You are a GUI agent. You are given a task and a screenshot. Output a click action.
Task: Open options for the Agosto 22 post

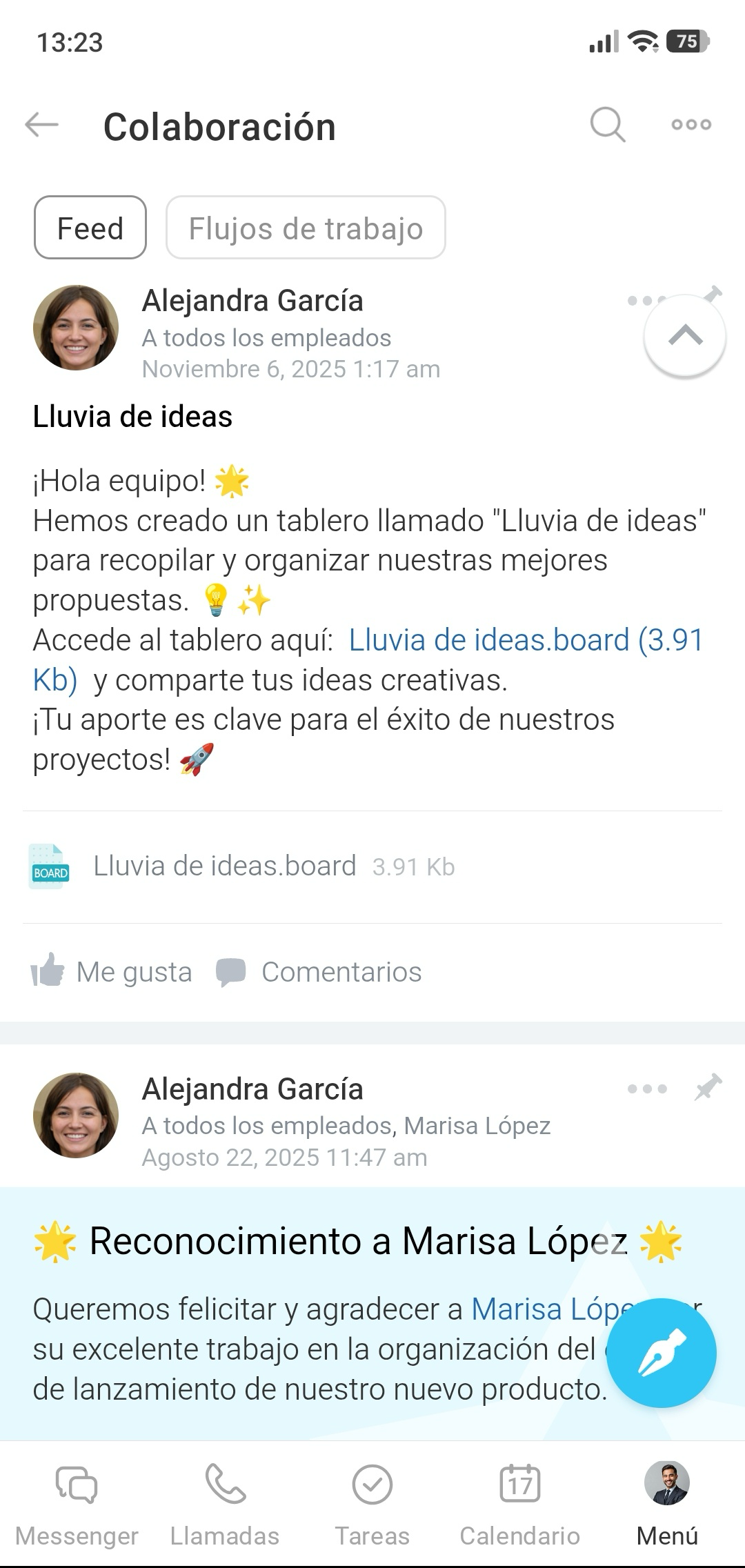[647, 1089]
